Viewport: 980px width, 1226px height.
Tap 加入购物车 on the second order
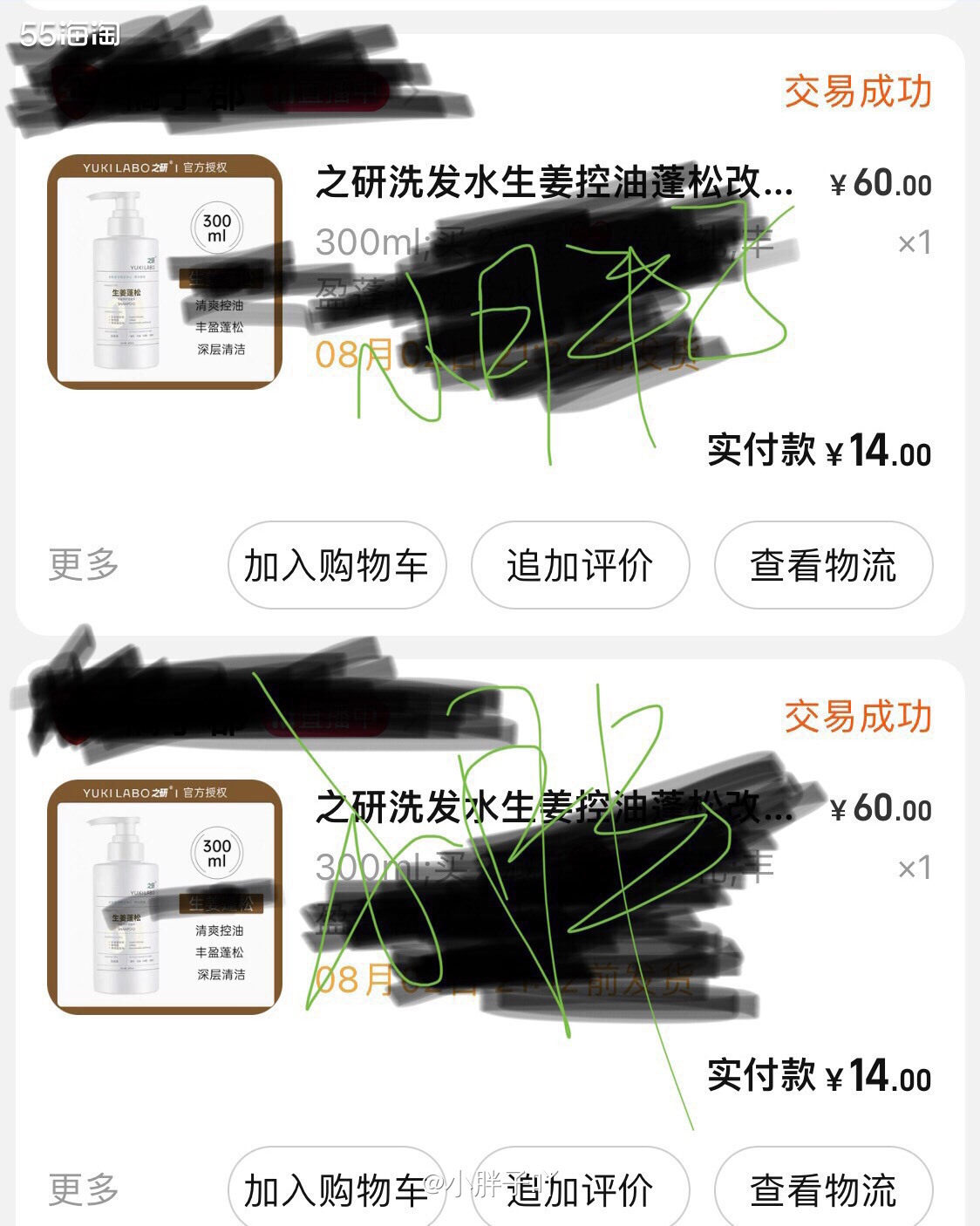[337, 1189]
